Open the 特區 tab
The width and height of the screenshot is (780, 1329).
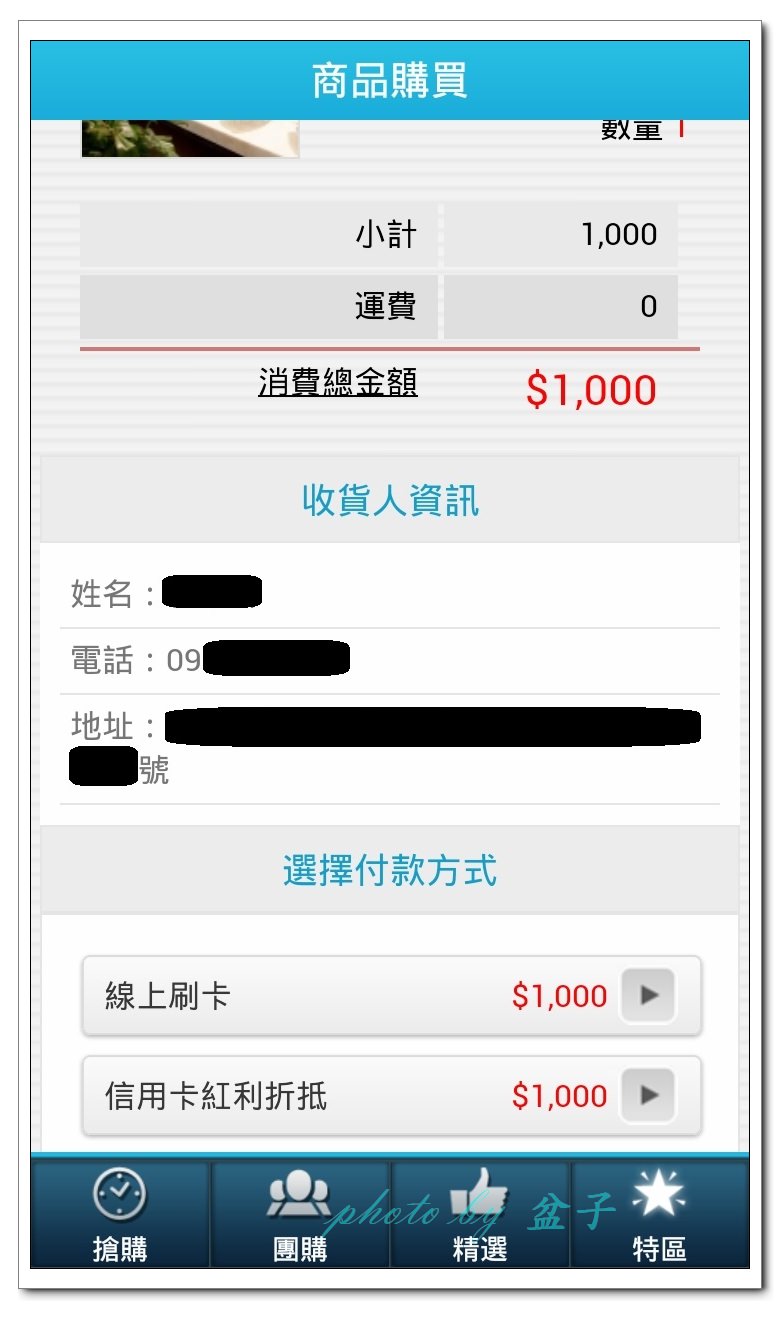[x=659, y=1213]
